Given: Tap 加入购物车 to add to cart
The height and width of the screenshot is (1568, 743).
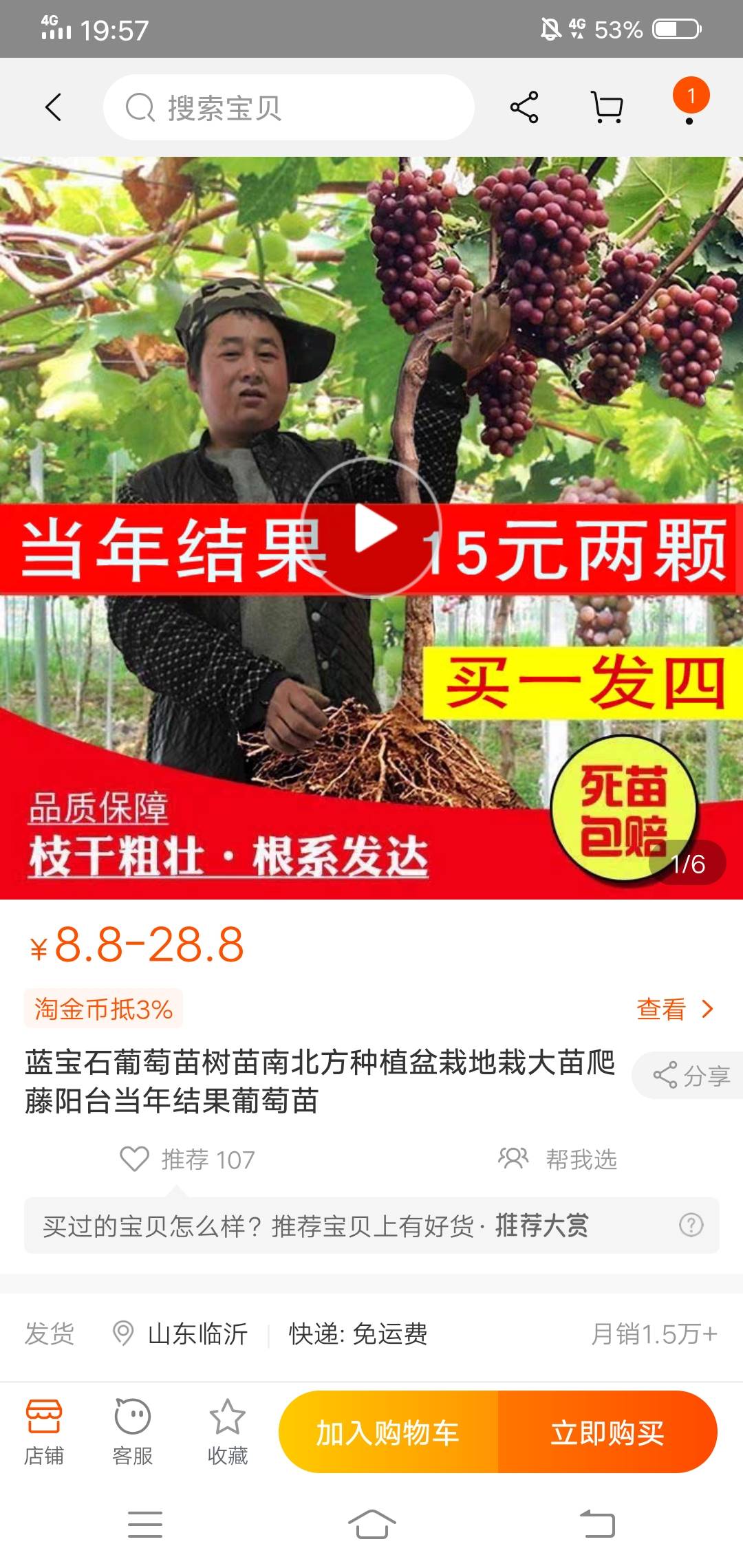Looking at the screenshot, I should (x=388, y=1432).
